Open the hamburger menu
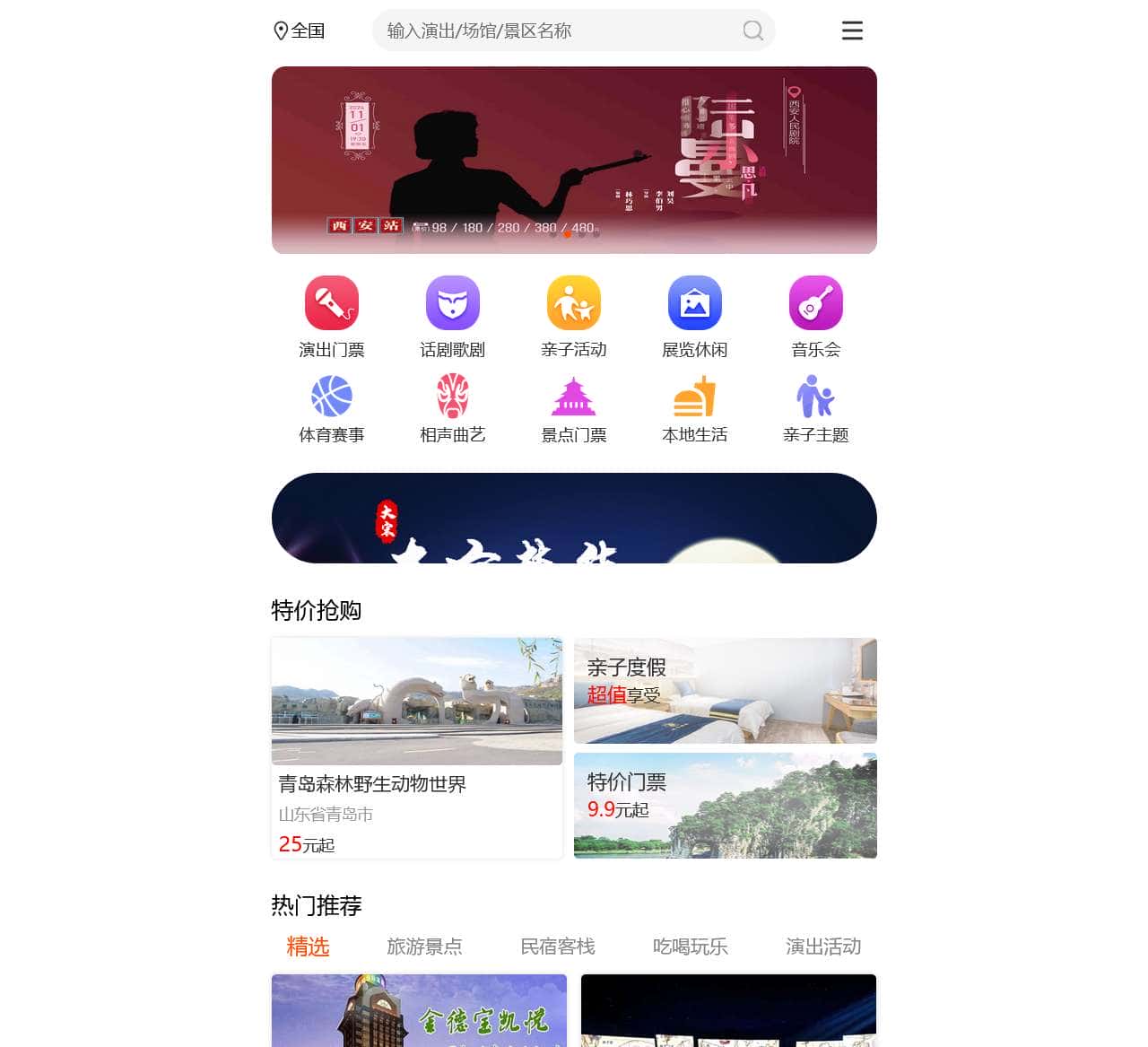The width and height of the screenshot is (1148, 1047). (851, 31)
